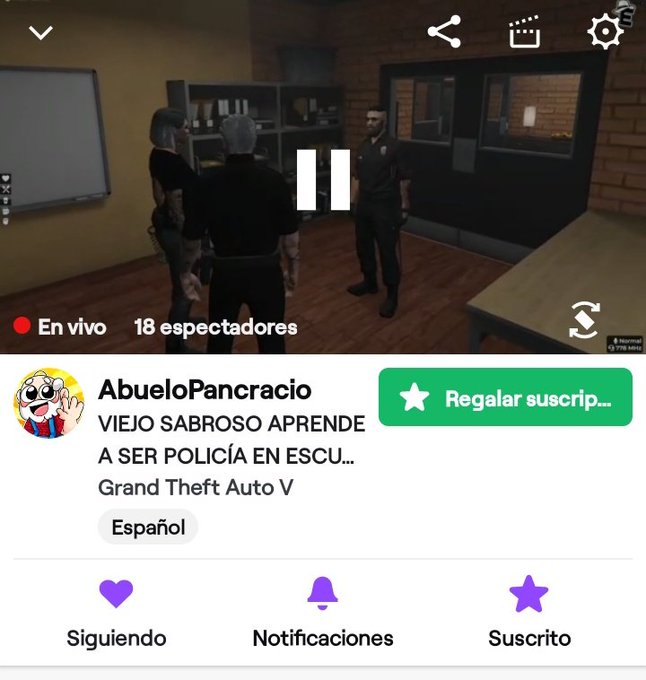Screen dimensions: 646x680
Task: Rotate the player to landscape
Action: [584, 320]
